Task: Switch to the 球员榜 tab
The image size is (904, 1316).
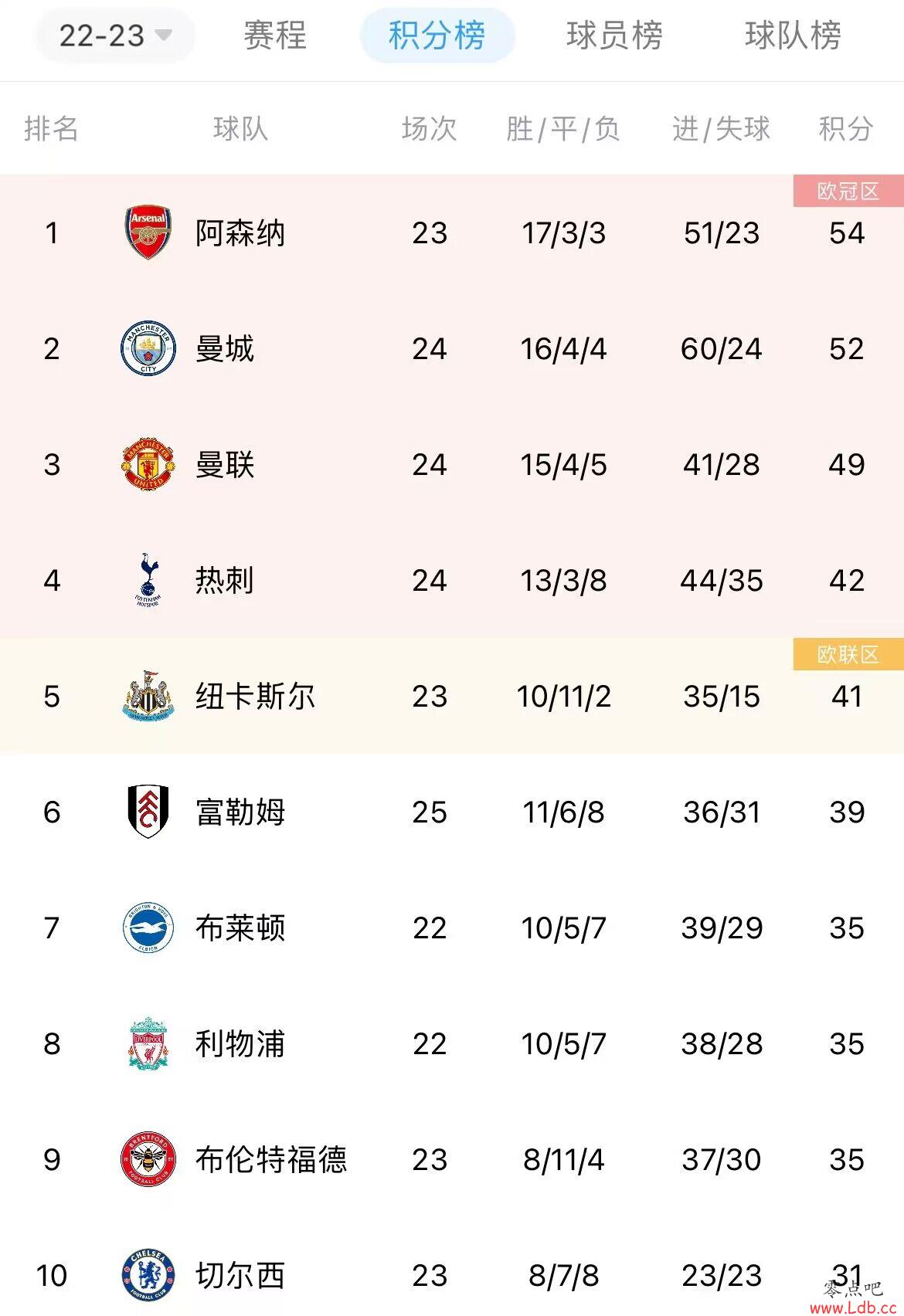Action: point(614,36)
